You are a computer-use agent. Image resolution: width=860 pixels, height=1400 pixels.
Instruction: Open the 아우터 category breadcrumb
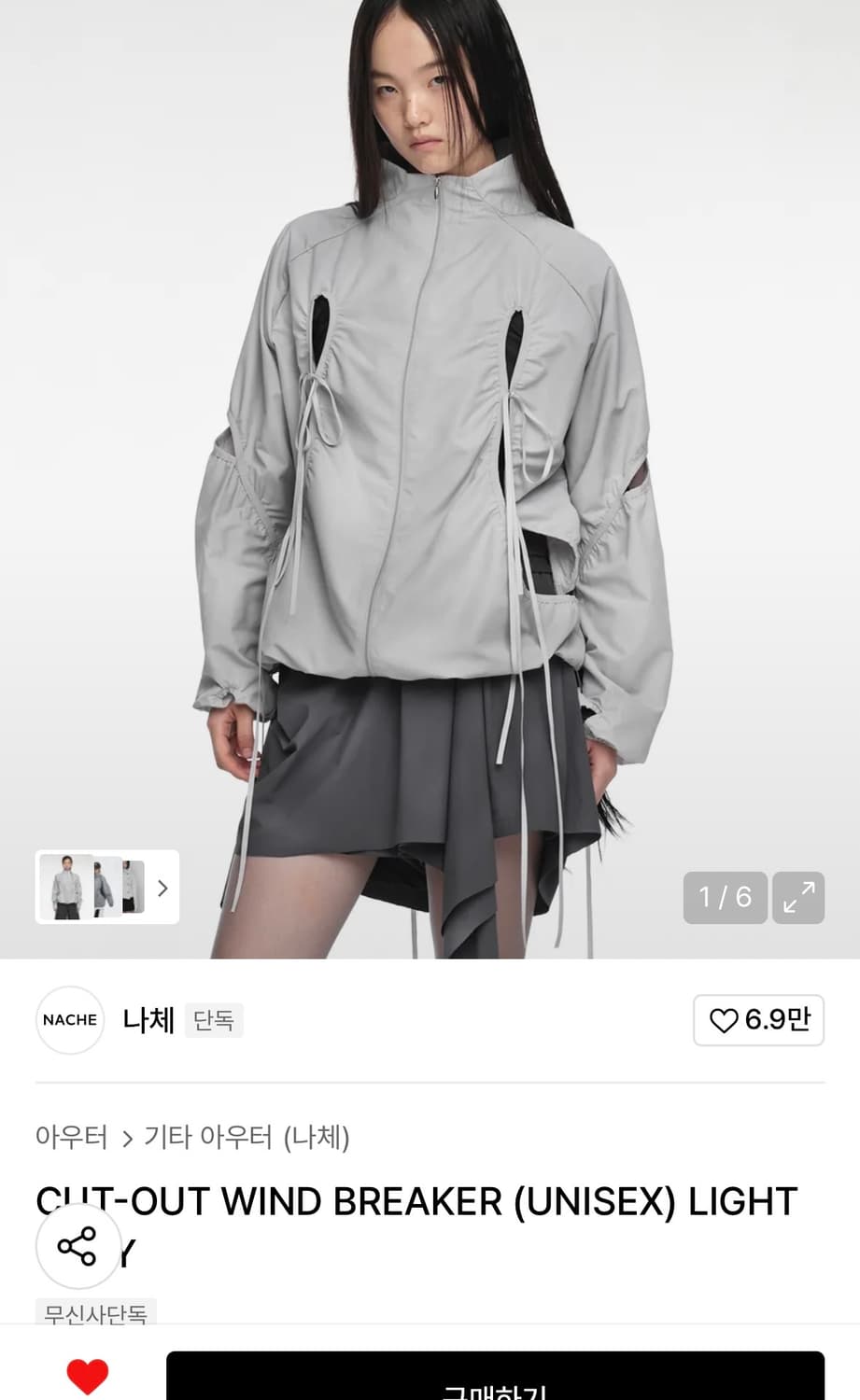(70, 1139)
